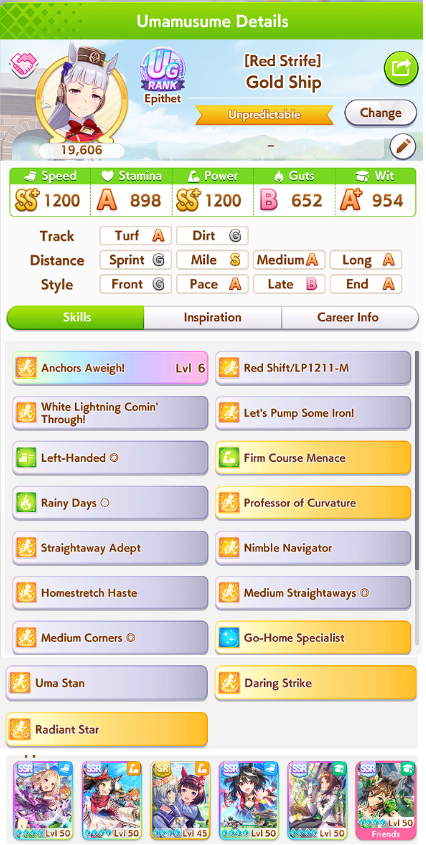The image size is (426, 845).
Task: View the Anchors Aweigh! skill details
Action: (110, 368)
